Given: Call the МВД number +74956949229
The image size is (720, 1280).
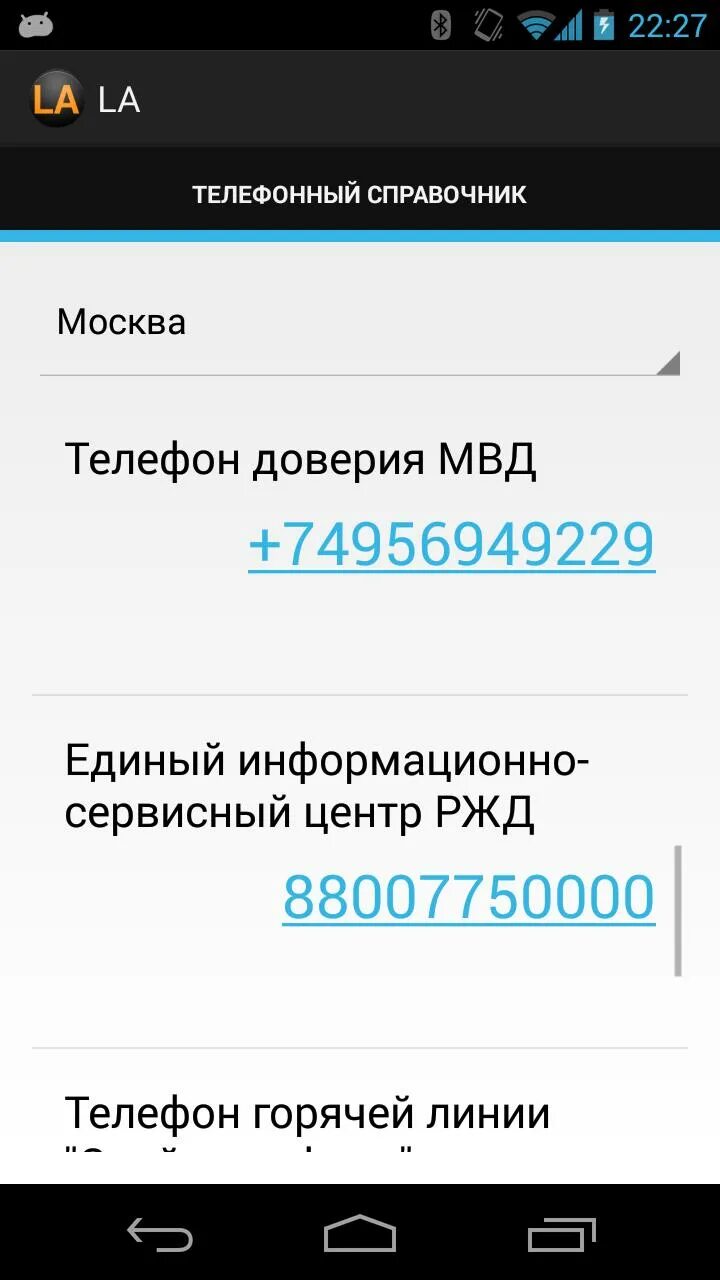Looking at the screenshot, I should [451, 545].
